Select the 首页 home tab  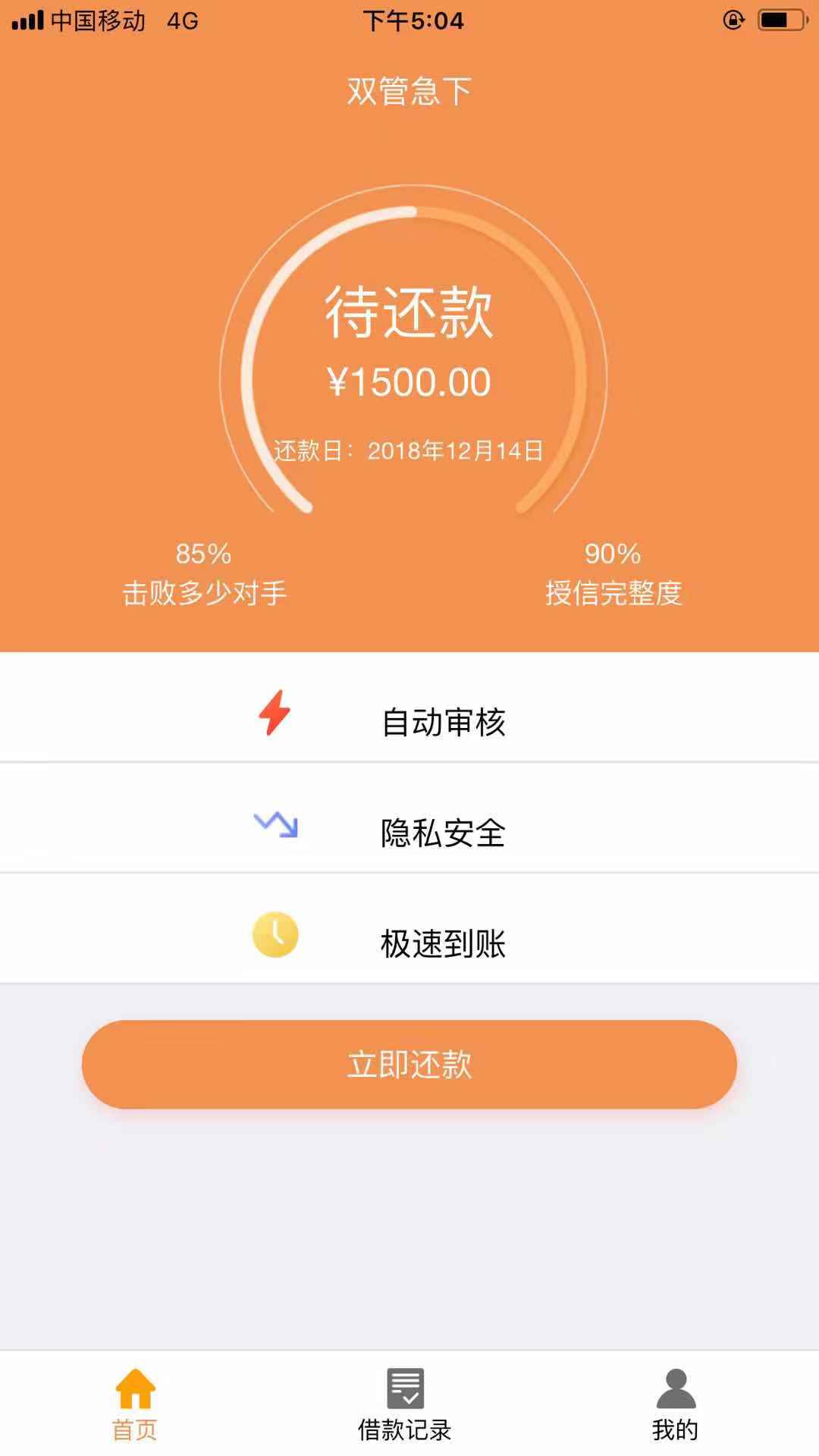pyautogui.click(x=135, y=1404)
